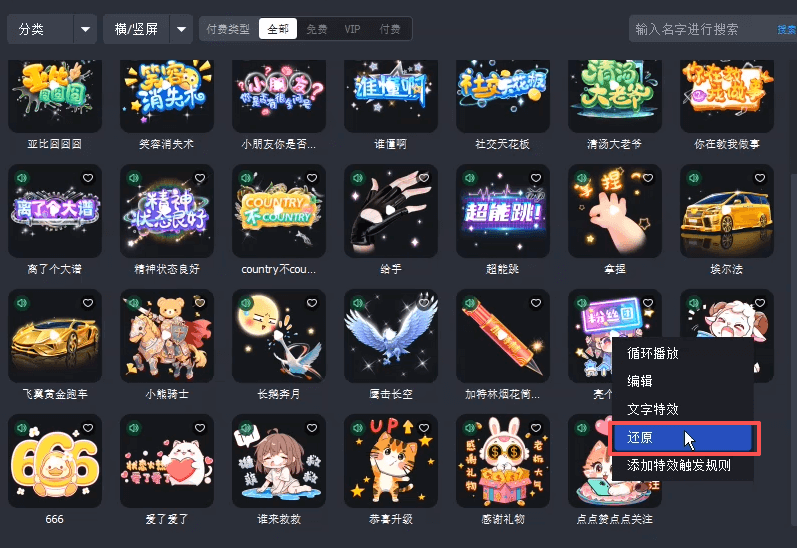
Task: Select the 全部 payment type tab
Action: [277, 29]
